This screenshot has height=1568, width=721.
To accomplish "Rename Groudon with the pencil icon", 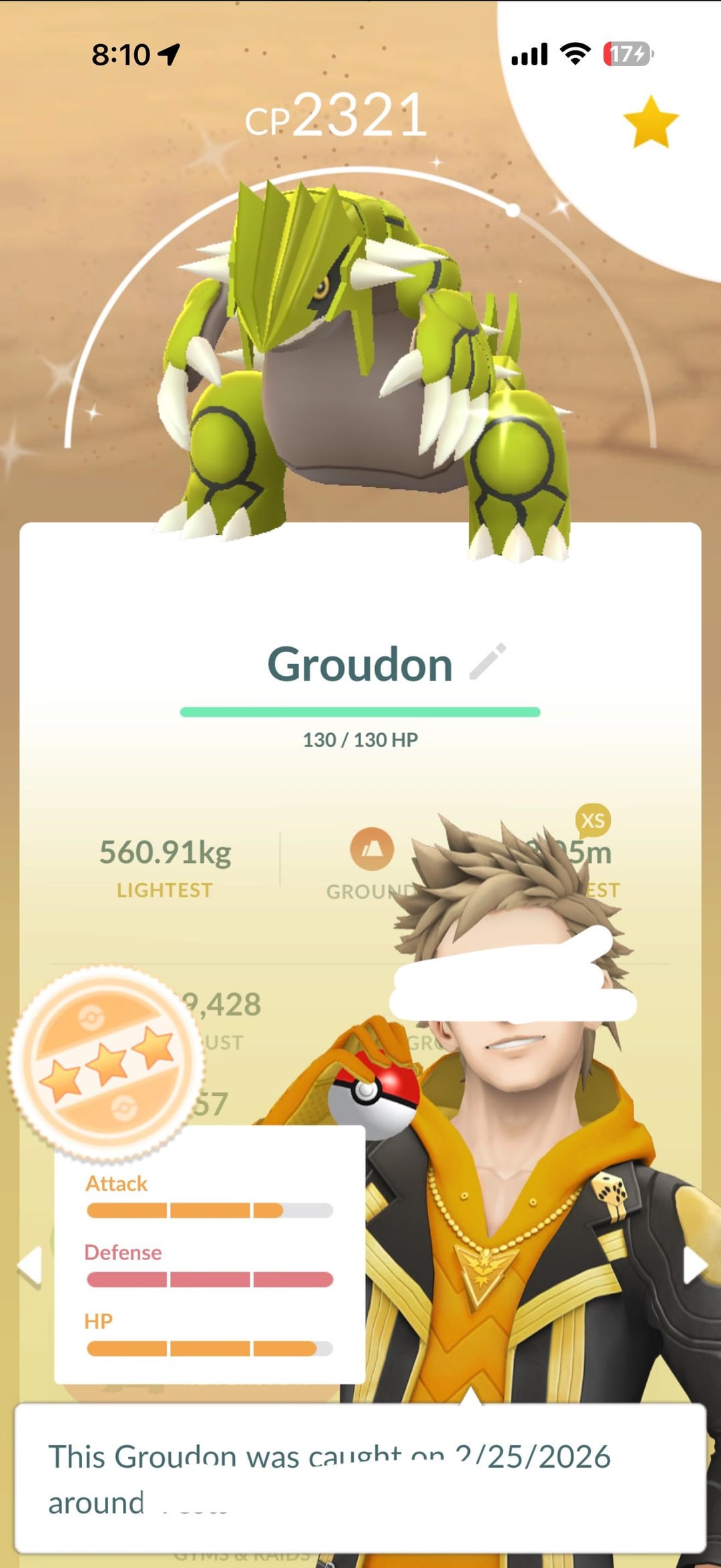I will [488, 662].
